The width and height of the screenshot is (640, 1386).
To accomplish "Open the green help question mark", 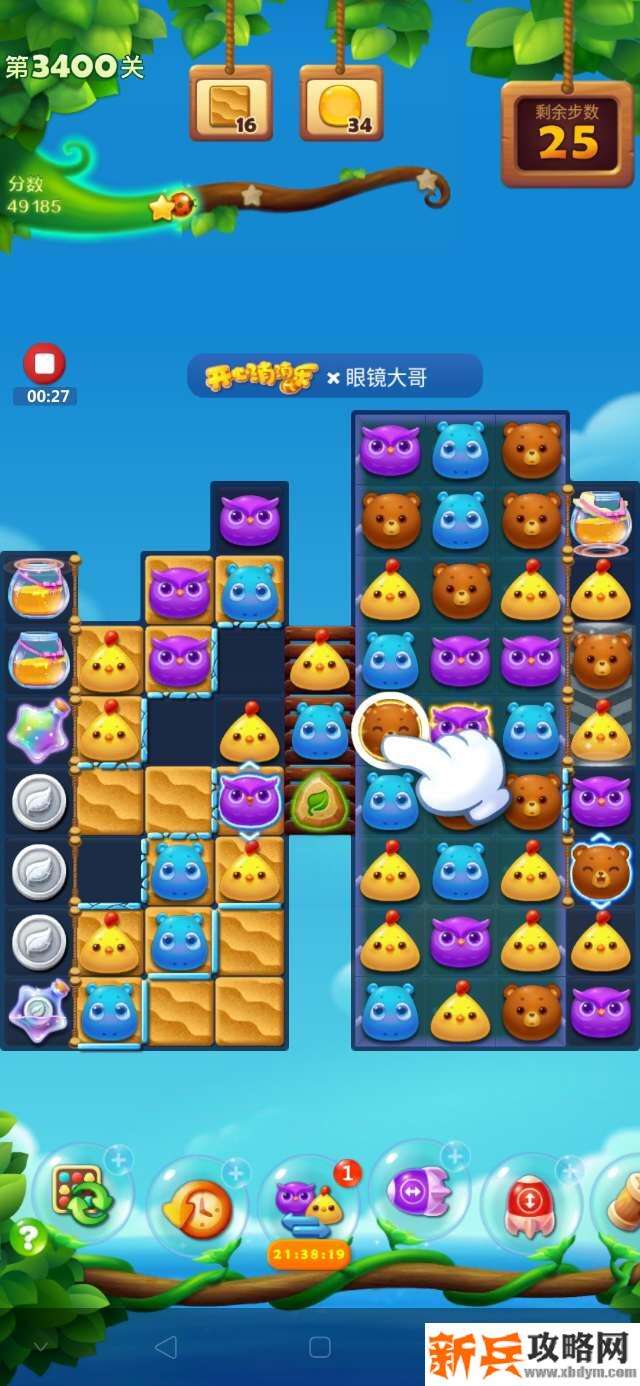I will tap(28, 1239).
